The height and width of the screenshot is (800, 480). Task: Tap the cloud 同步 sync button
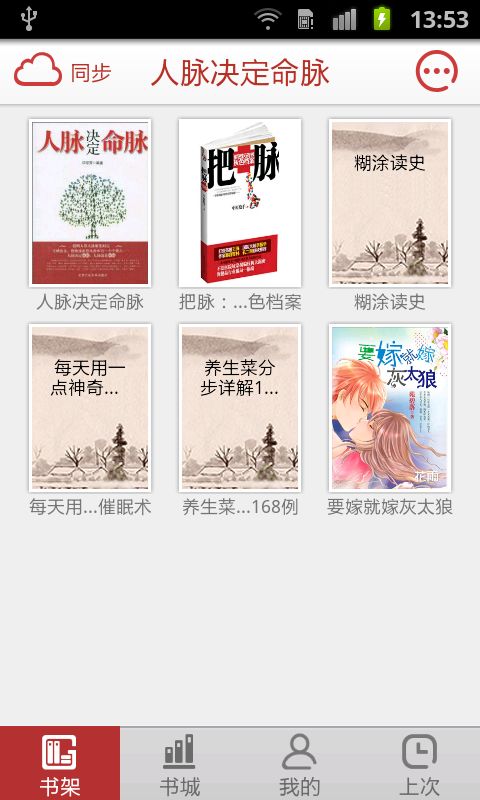coord(62,71)
